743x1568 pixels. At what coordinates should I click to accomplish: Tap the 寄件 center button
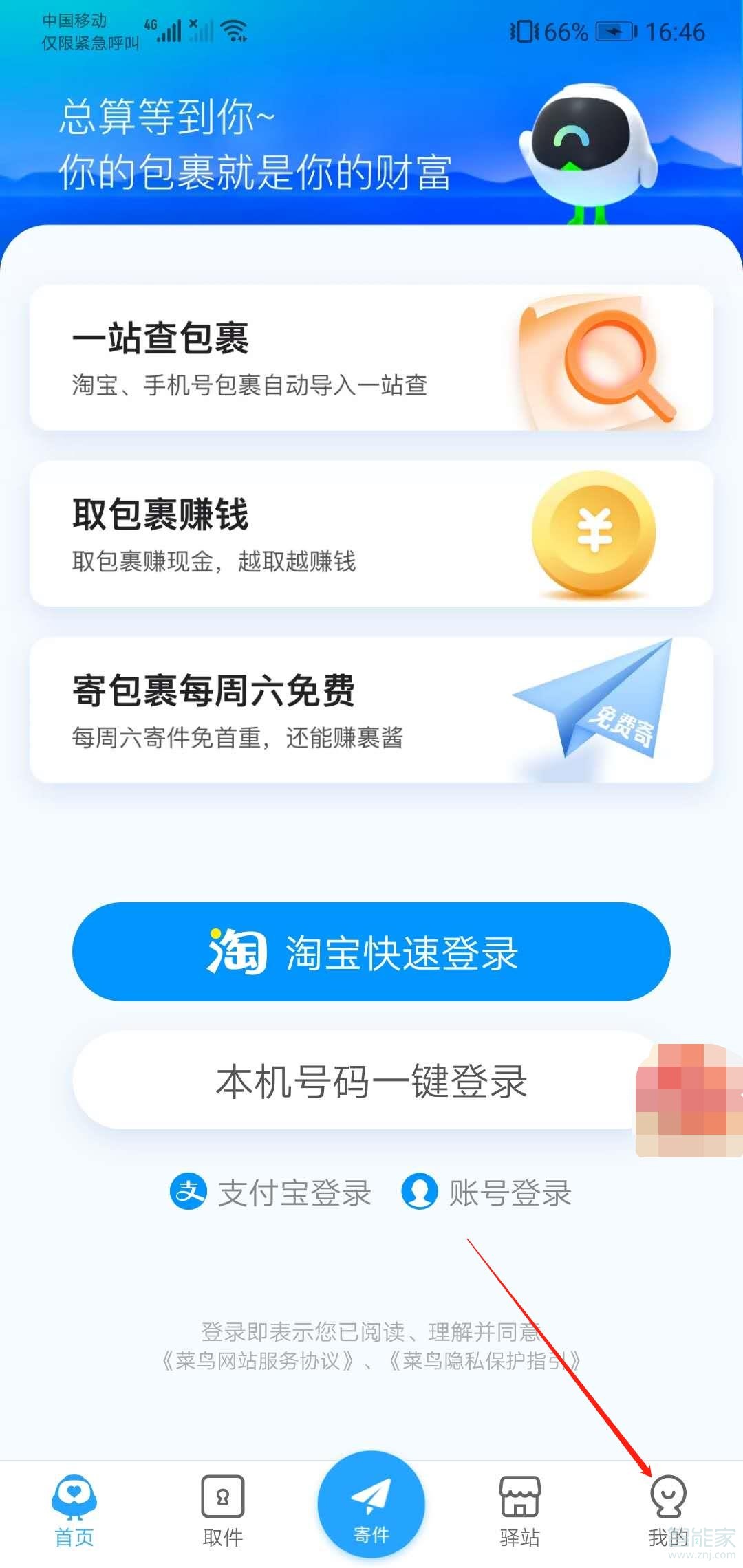point(371,1505)
